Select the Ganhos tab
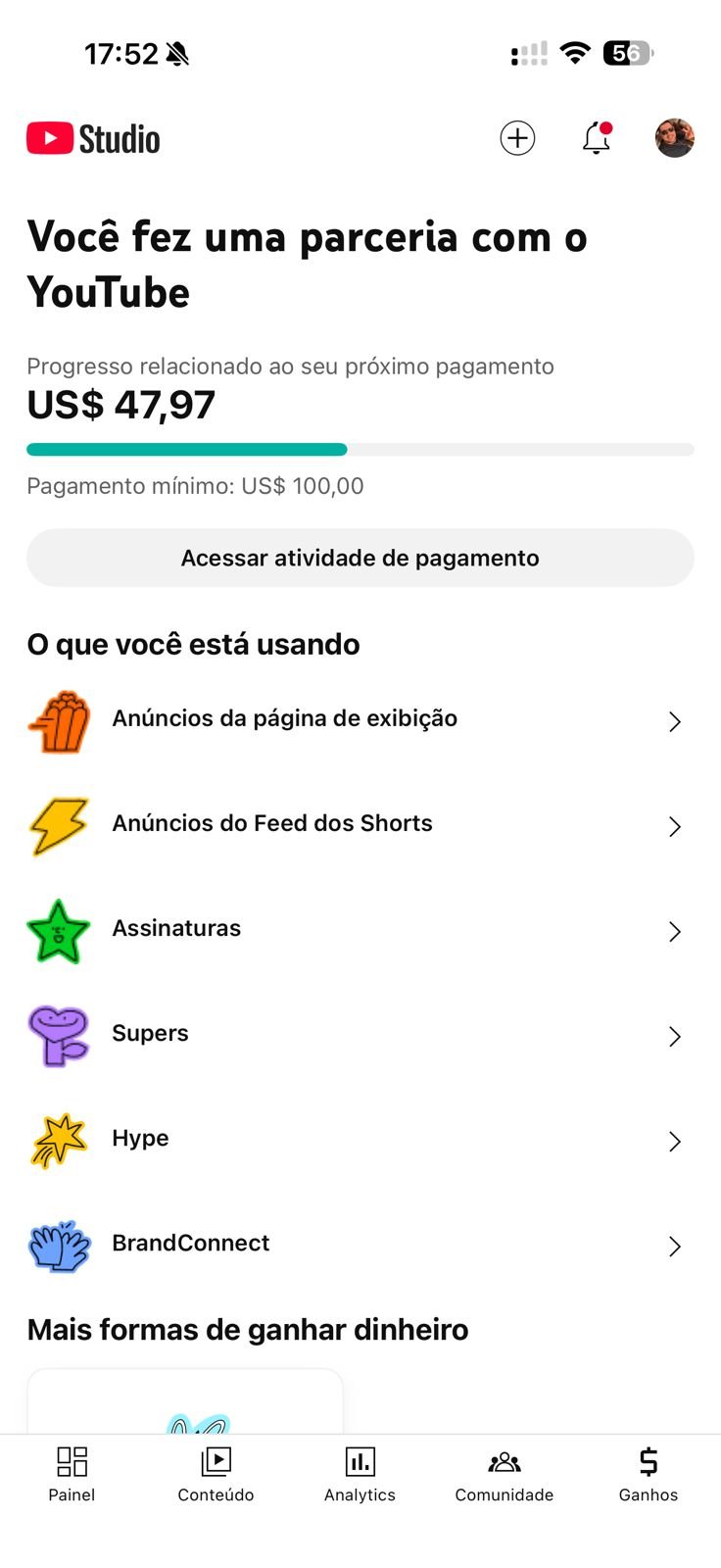 [648, 1474]
